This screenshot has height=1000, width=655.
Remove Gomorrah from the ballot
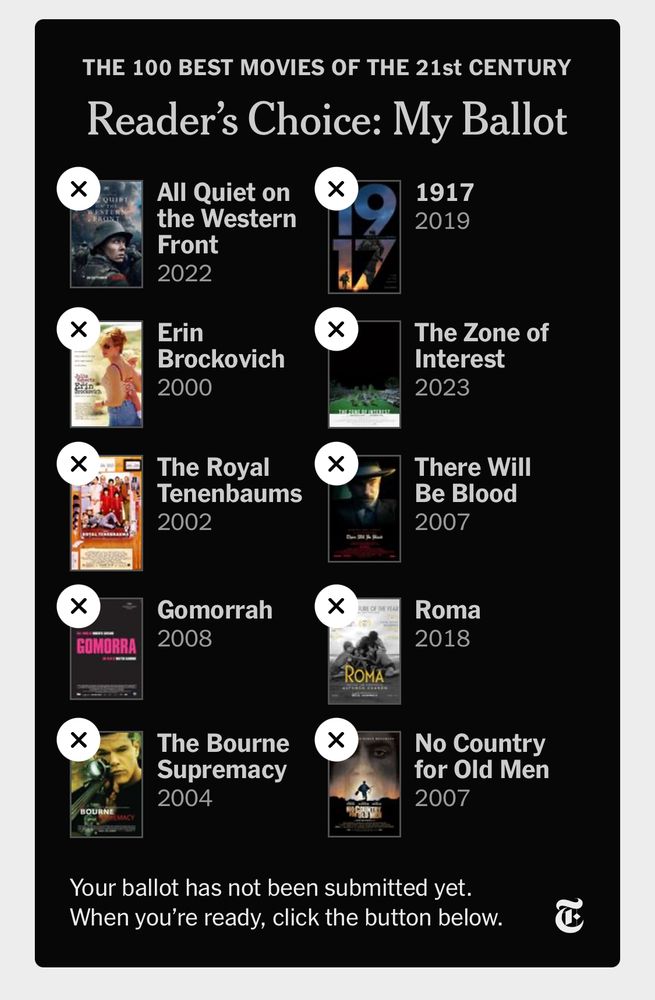tap(79, 605)
